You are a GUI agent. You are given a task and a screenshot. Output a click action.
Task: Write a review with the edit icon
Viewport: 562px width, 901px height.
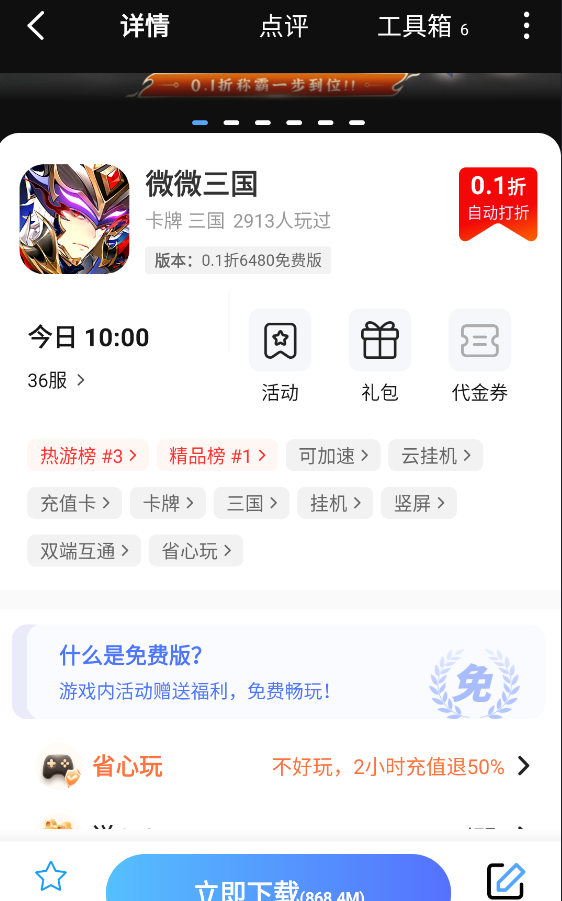[x=506, y=880]
